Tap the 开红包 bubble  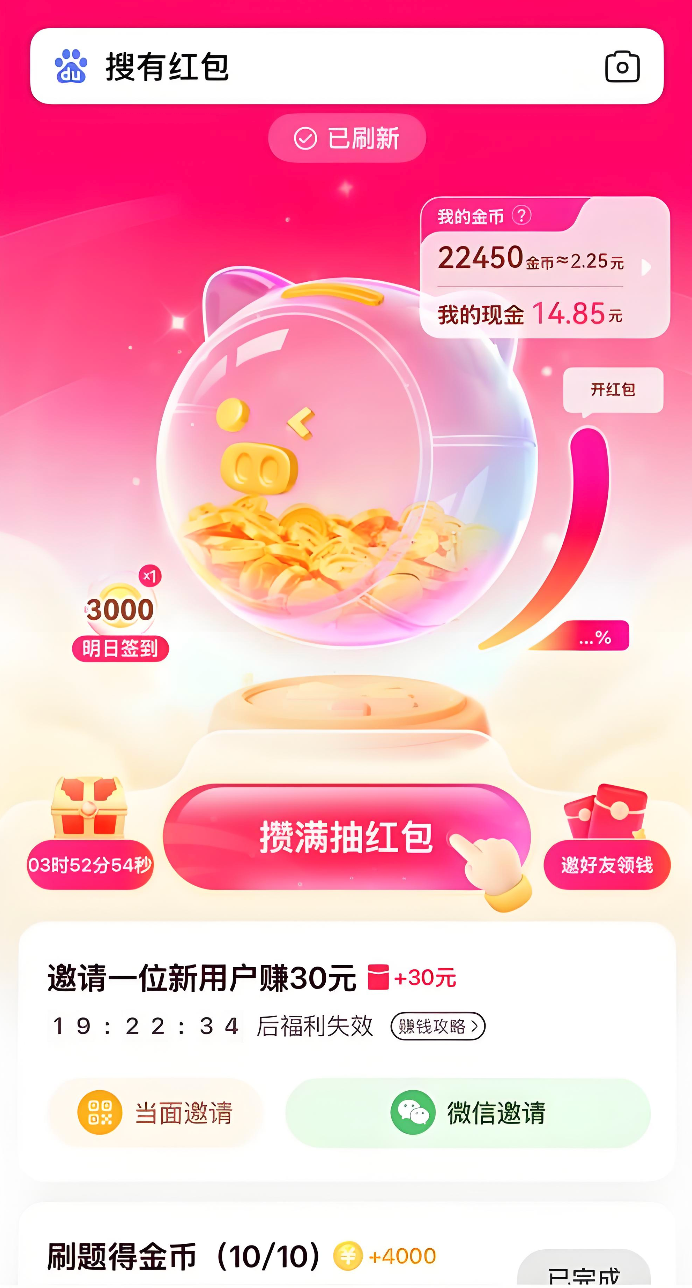(x=613, y=390)
